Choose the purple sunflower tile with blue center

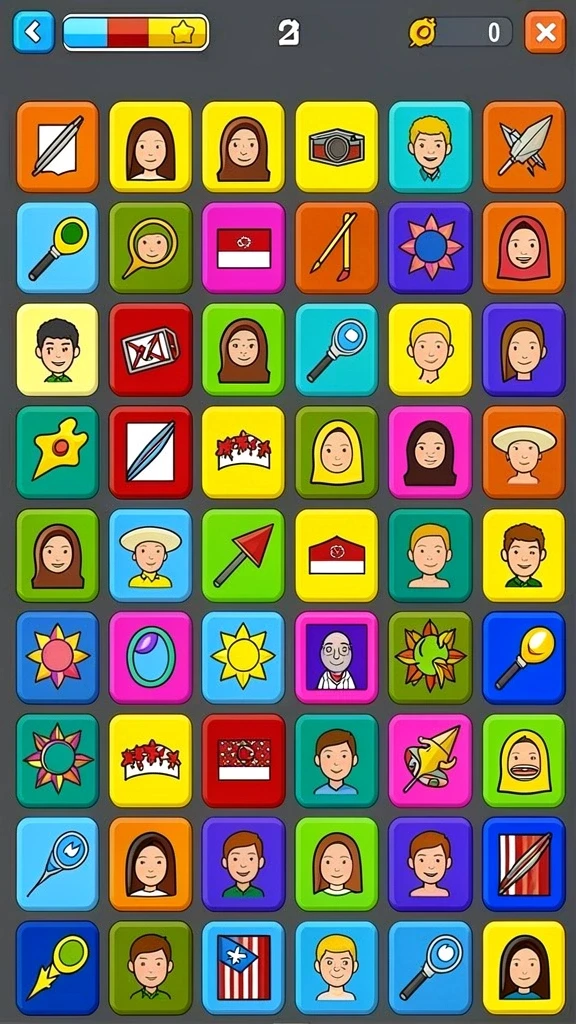point(430,248)
